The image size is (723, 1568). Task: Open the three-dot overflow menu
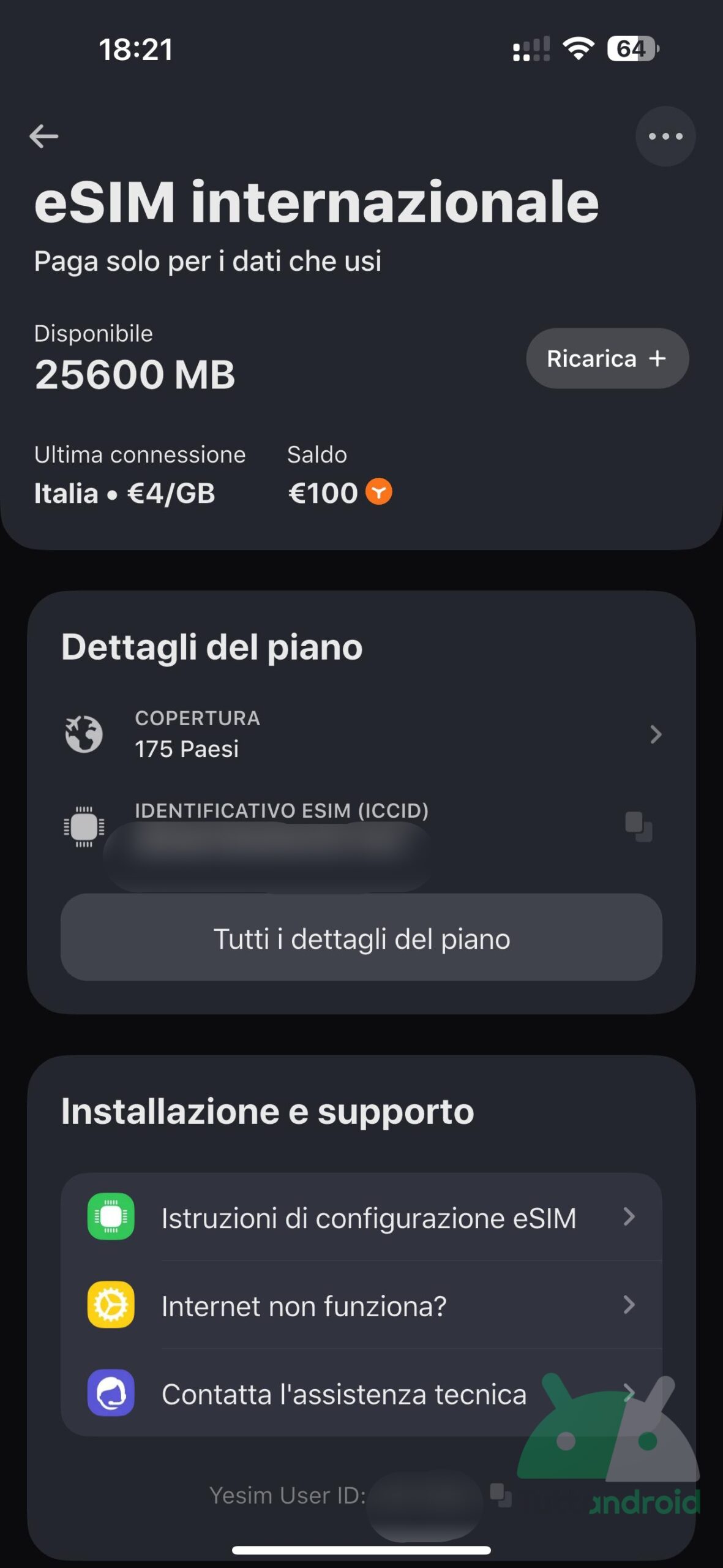point(665,136)
